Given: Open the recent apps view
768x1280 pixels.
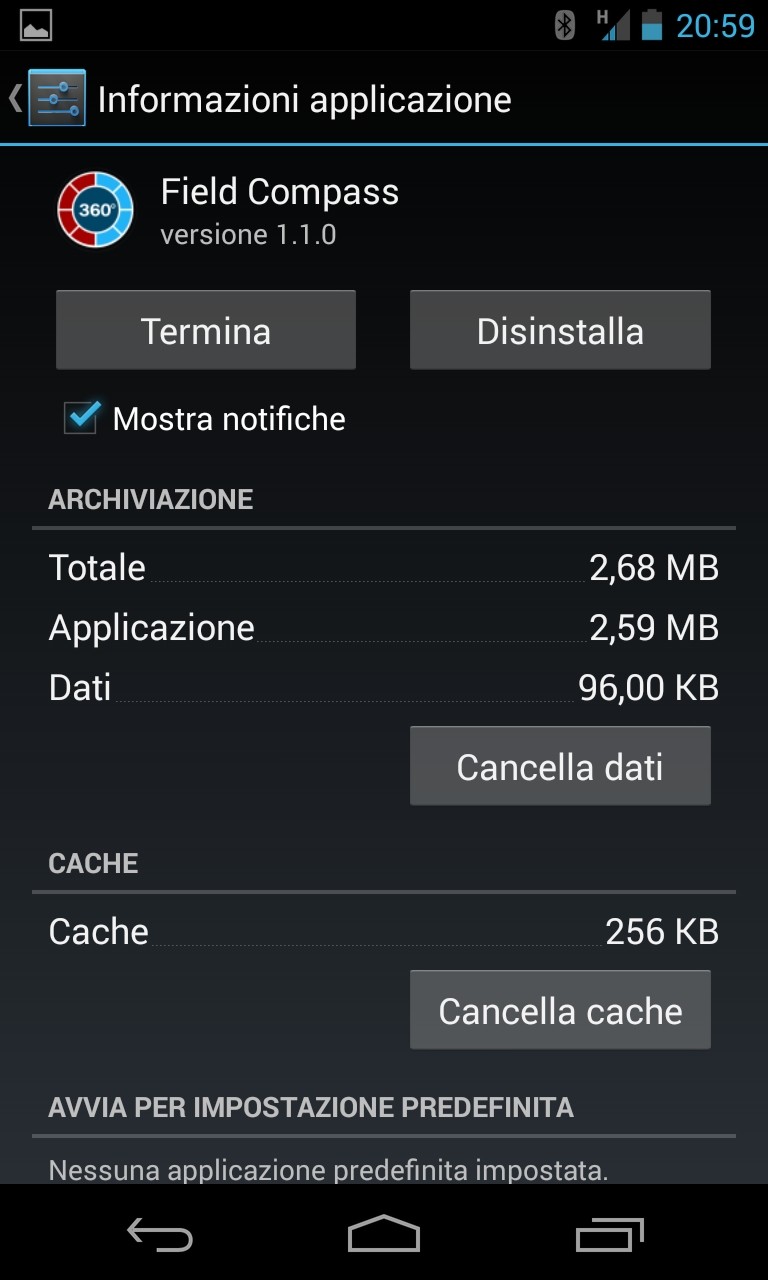Looking at the screenshot, I should (x=610, y=1234).
